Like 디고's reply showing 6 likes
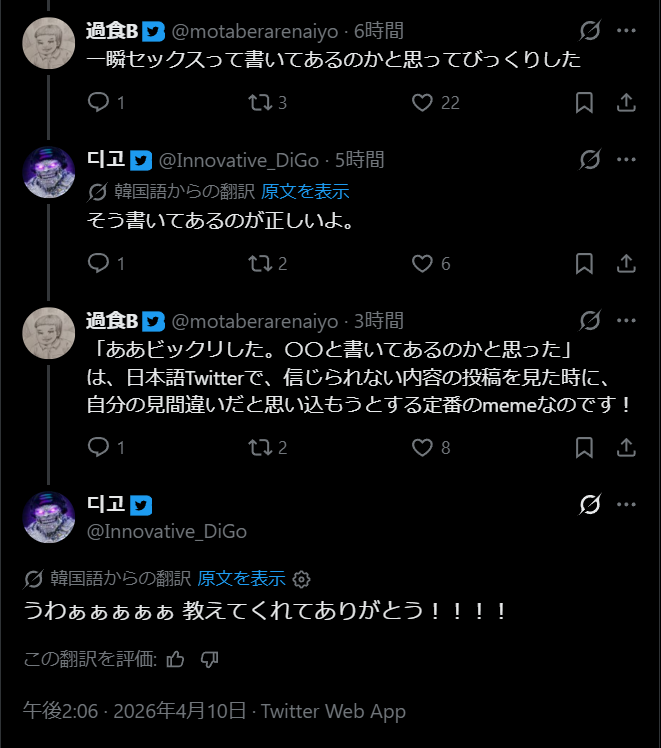 click(x=422, y=263)
